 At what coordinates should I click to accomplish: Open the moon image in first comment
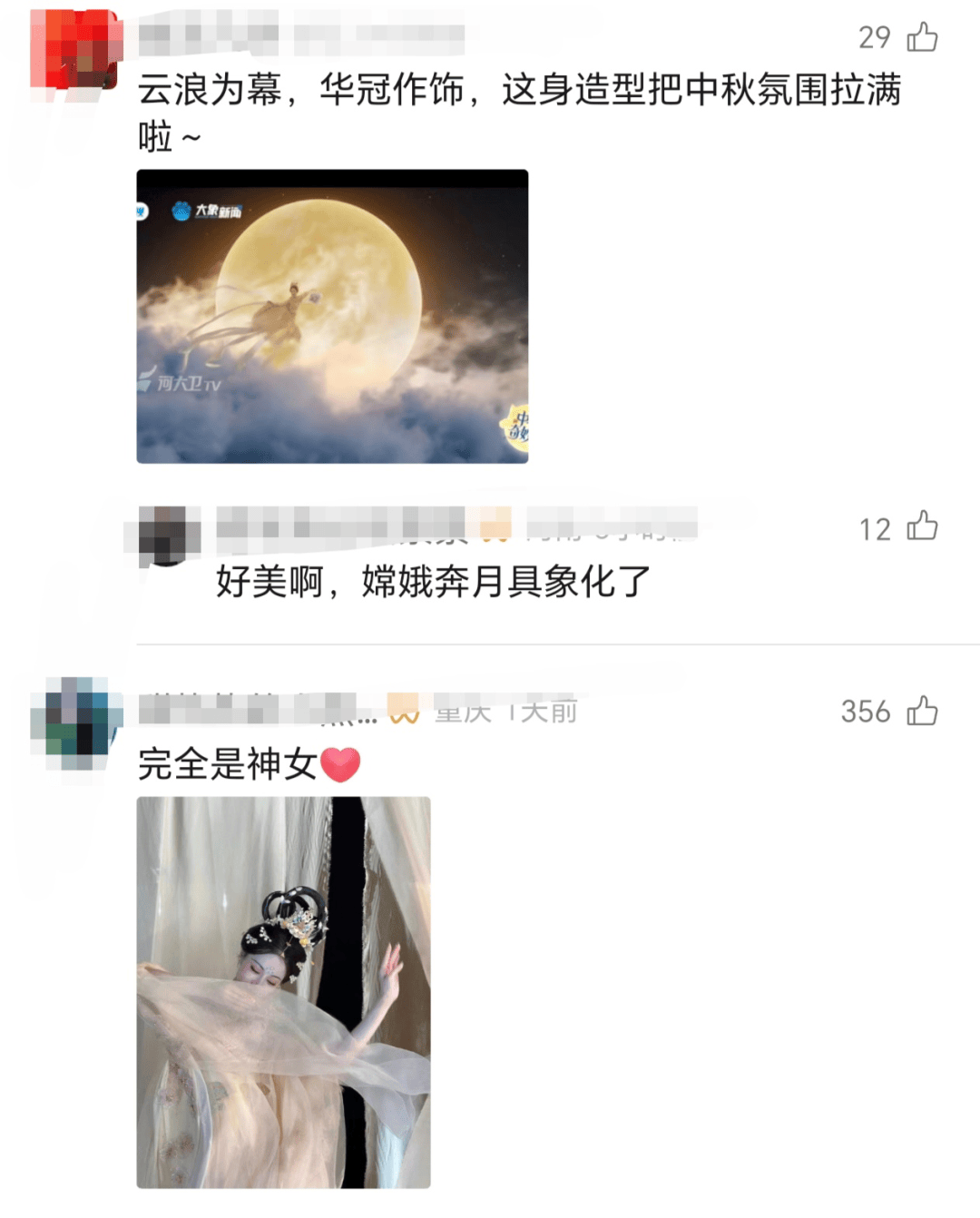coord(332,316)
